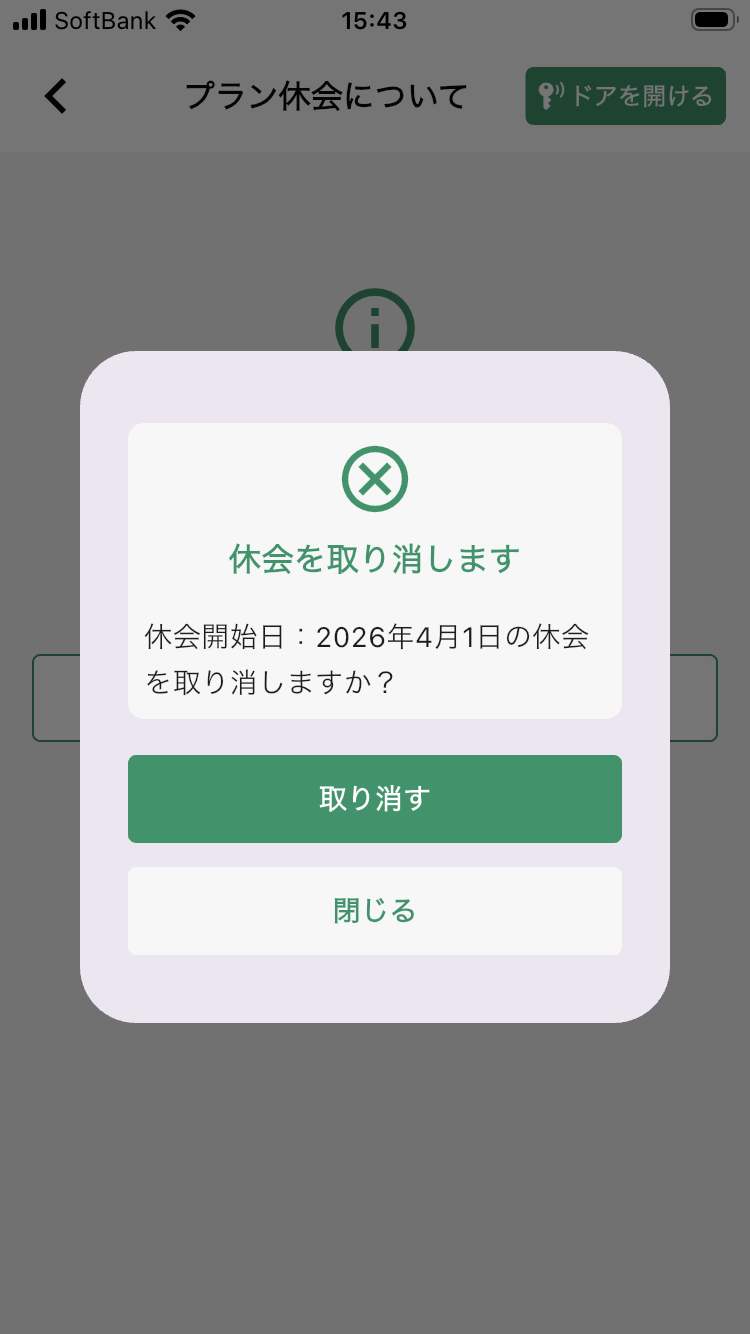
Task: Go back using the header arrow
Action: pos(56,96)
